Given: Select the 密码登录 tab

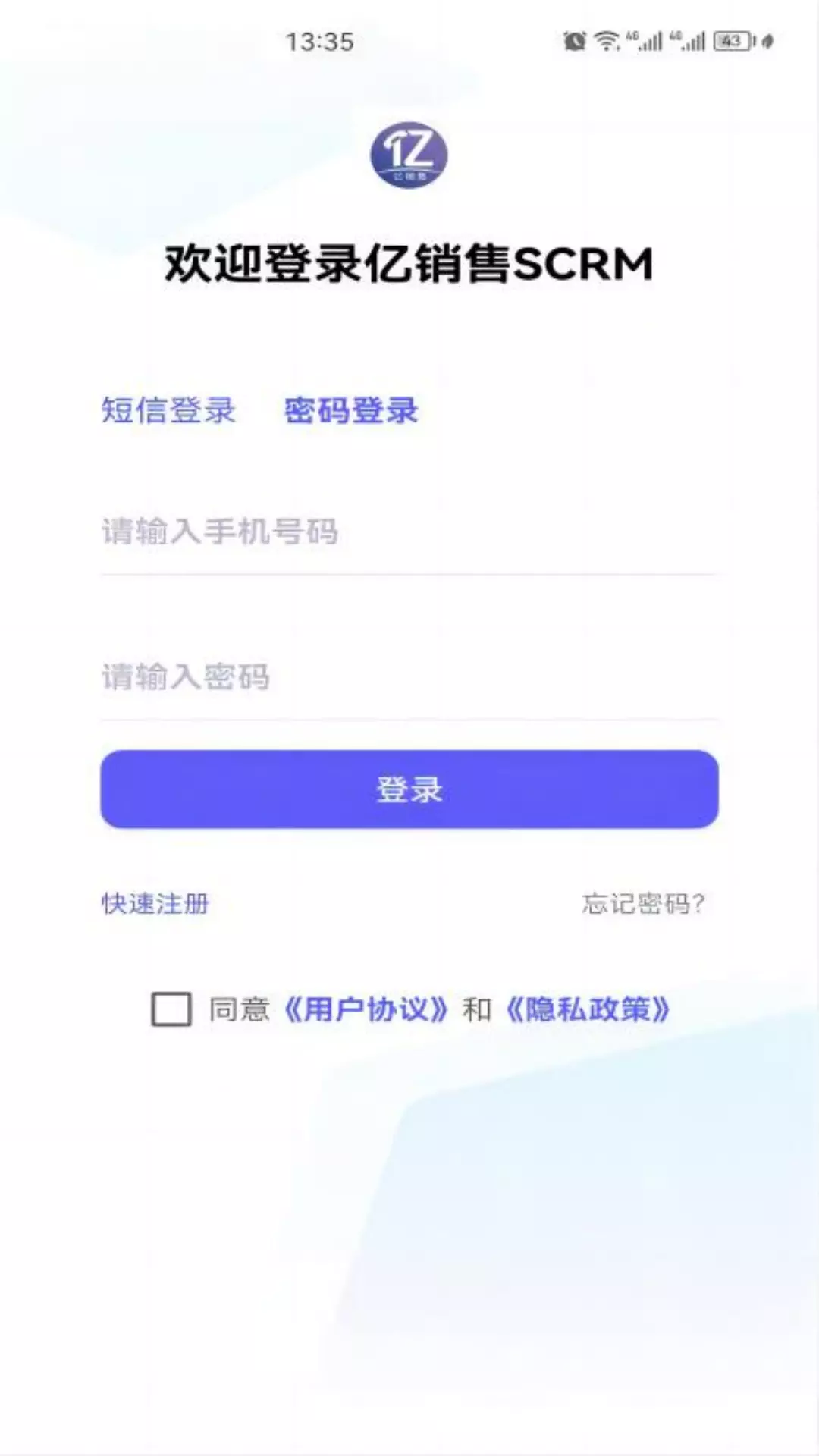Looking at the screenshot, I should point(351,410).
